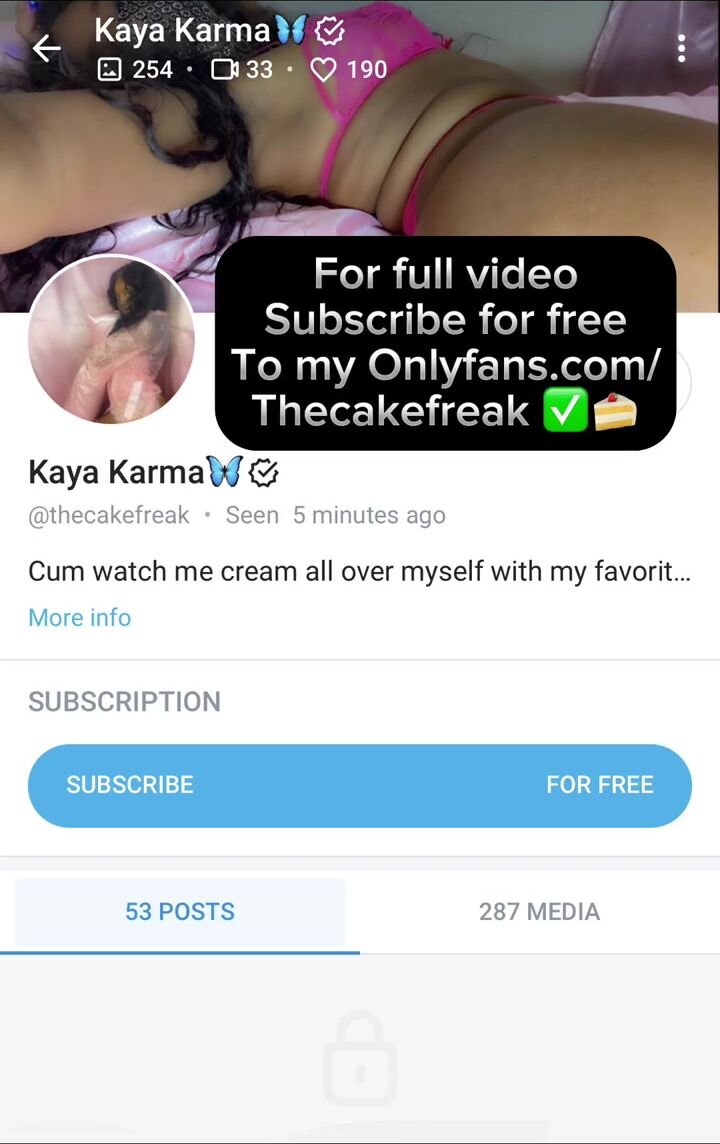The height and width of the screenshot is (1144, 720).
Task: Open Kaya Karma's profile picture
Action: [111, 340]
